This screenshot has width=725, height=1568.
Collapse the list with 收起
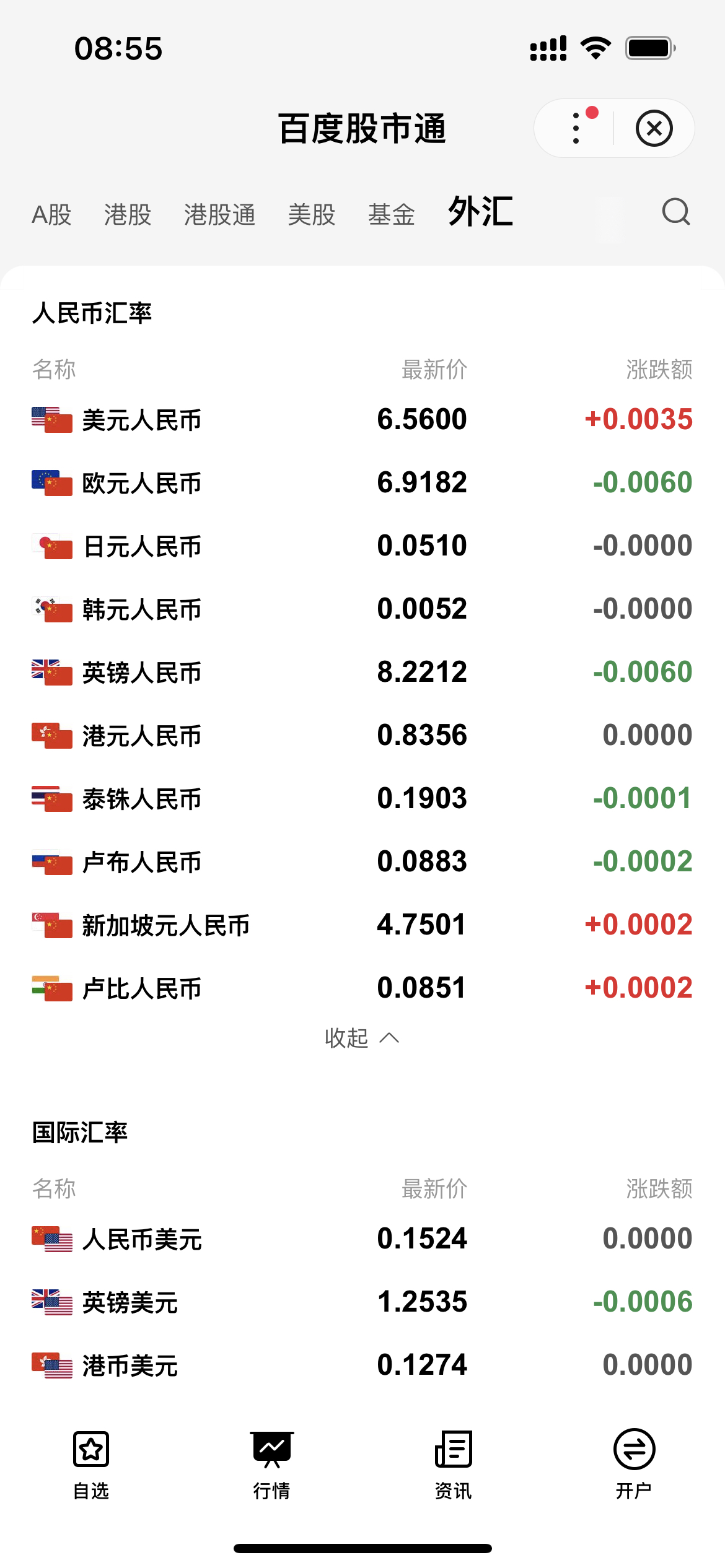pos(362,1038)
